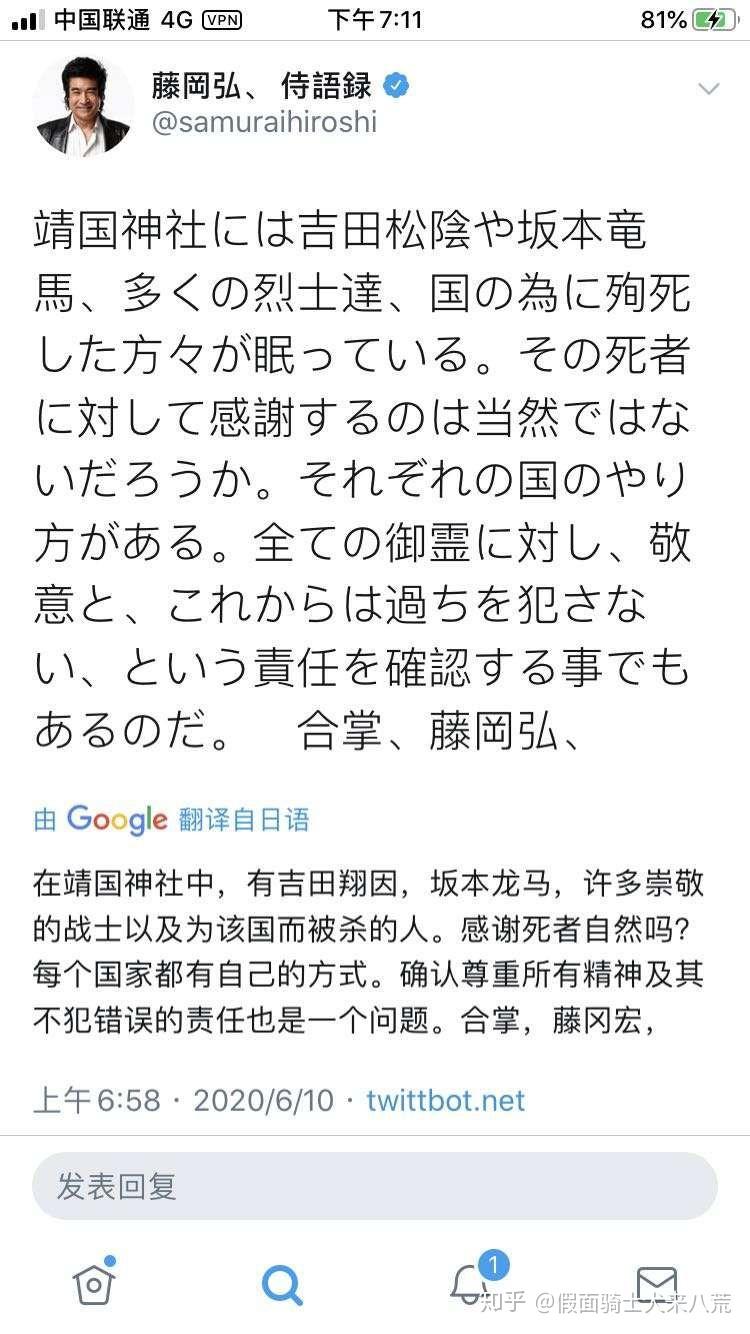The image size is (750, 1334).
Task: Open the twittbot.net source link
Action: (445, 1101)
